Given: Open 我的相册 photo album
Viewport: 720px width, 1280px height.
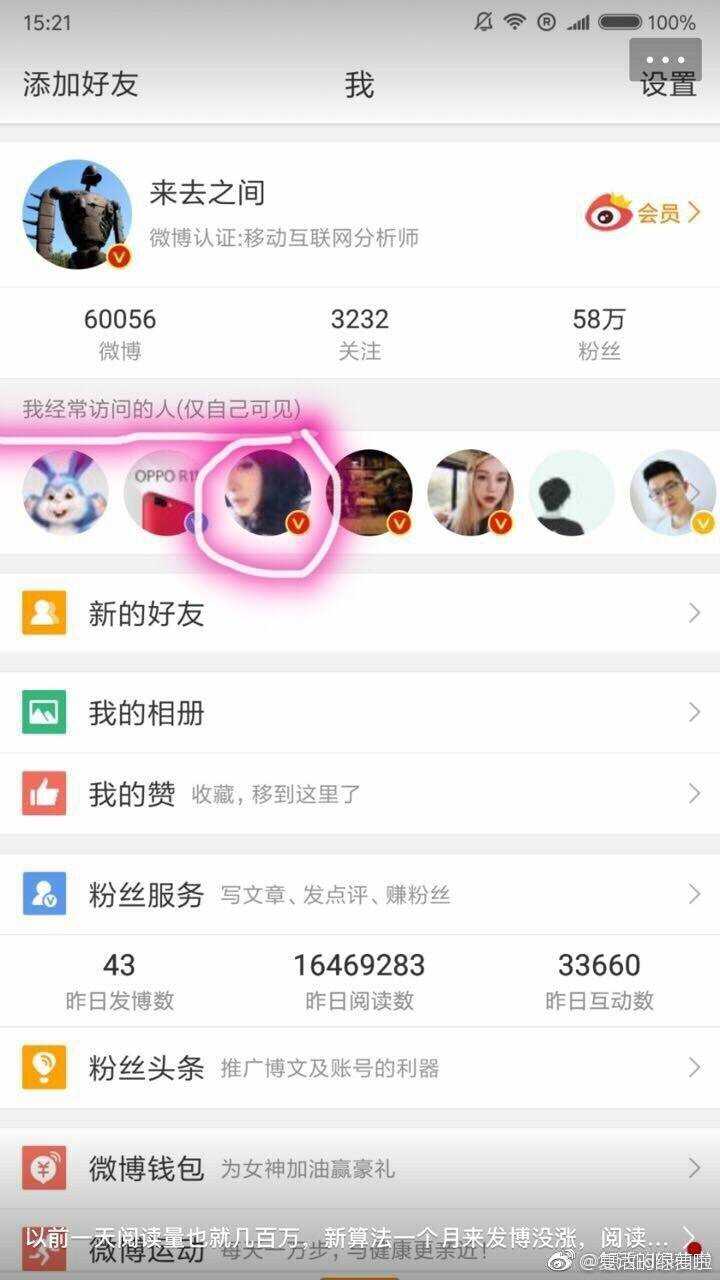Looking at the screenshot, I should click(x=360, y=713).
